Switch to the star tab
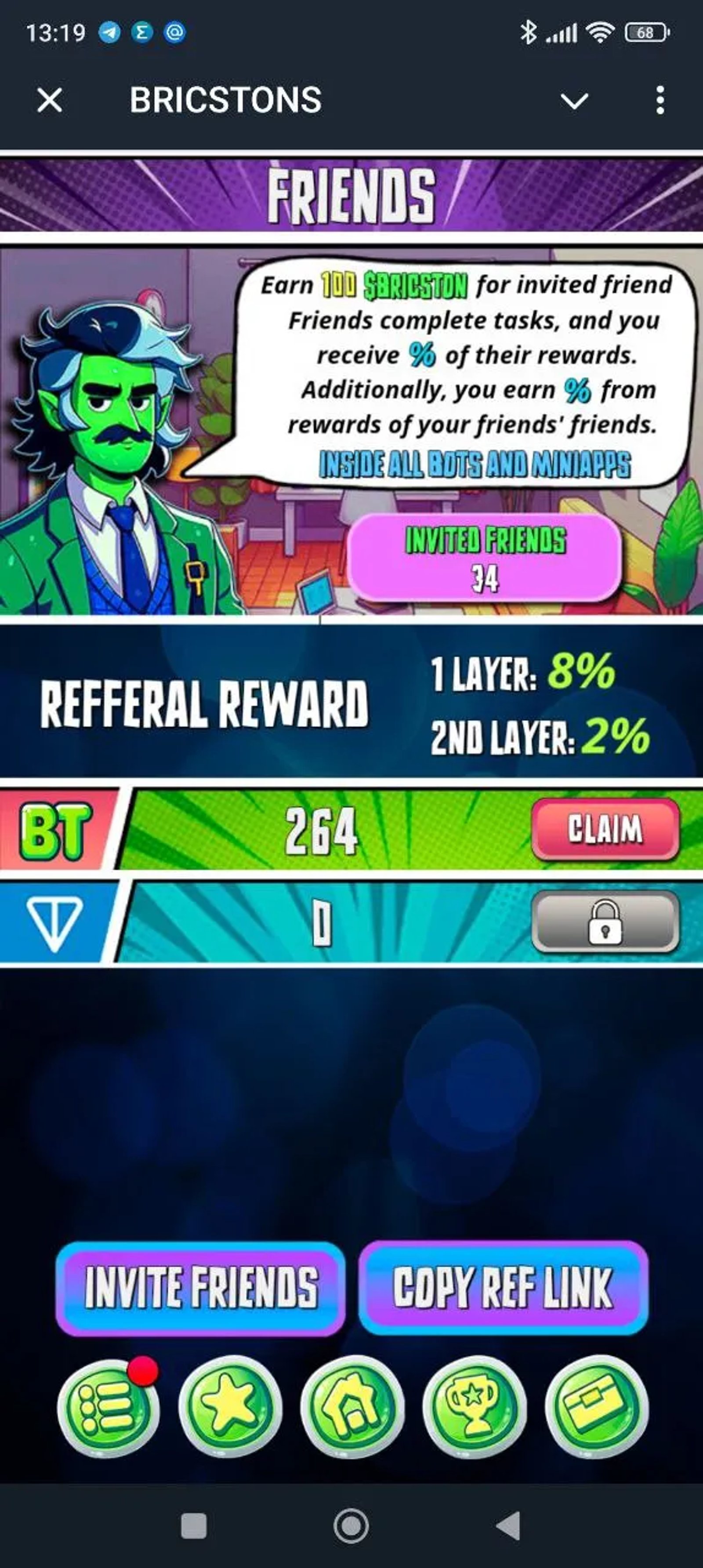 (230, 1406)
